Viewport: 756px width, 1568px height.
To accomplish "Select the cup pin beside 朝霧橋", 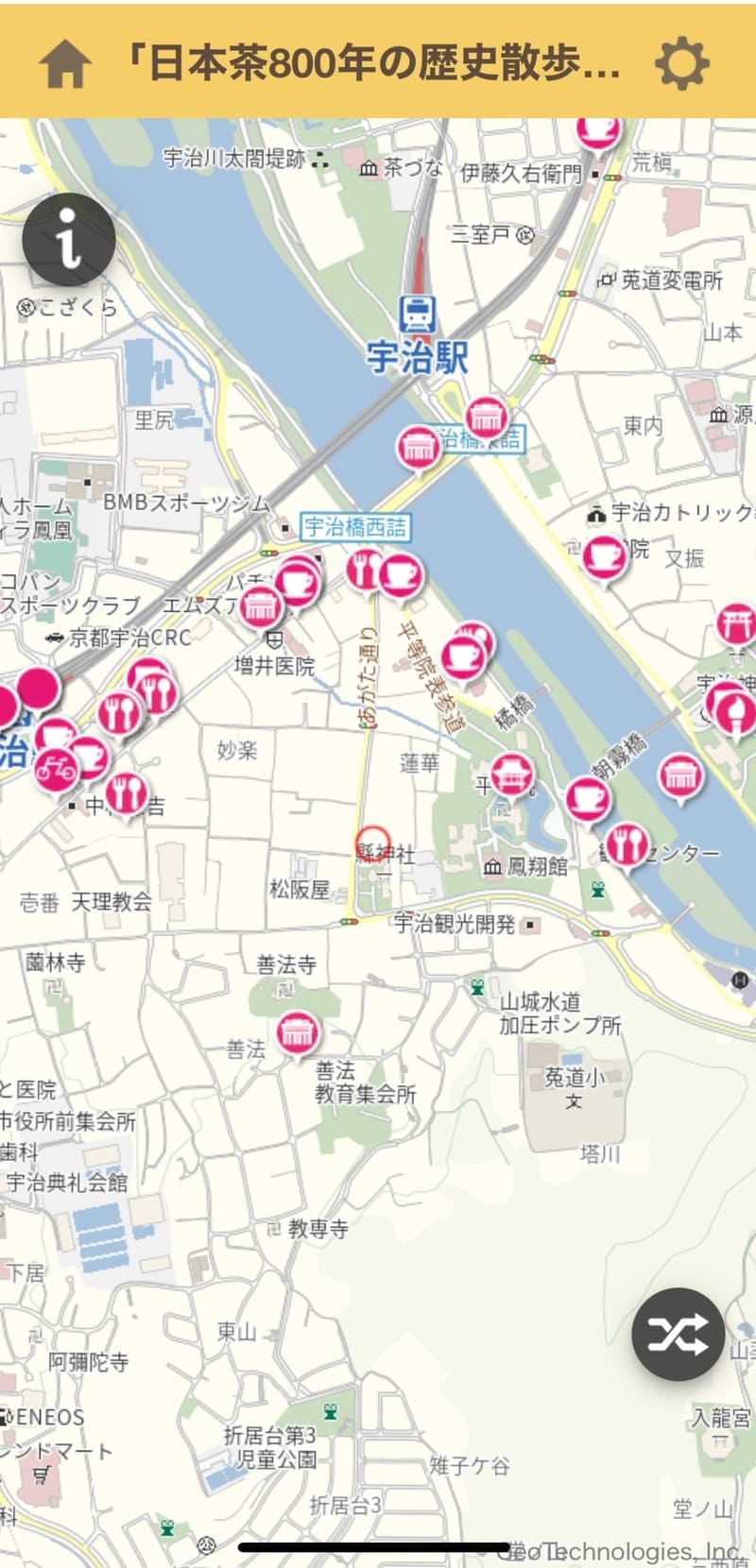I will pyautogui.click(x=588, y=800).
